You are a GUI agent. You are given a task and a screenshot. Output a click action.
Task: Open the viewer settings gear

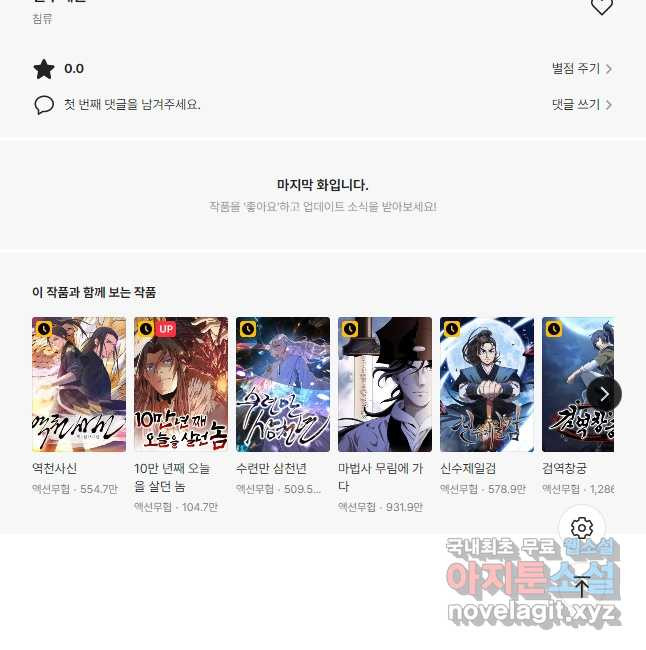tap(582, 528)
